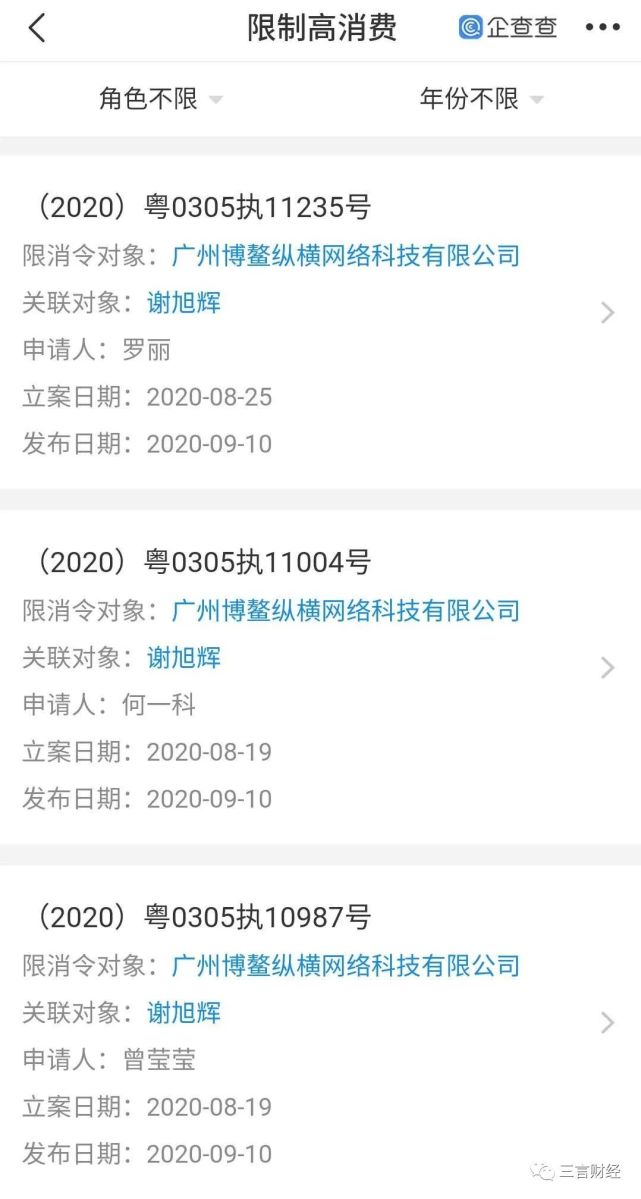The width and height of the screenshot is (641, 1199).
Task: Open case 粤0305执10987号 details
Action: click(x=320, y=1032)
